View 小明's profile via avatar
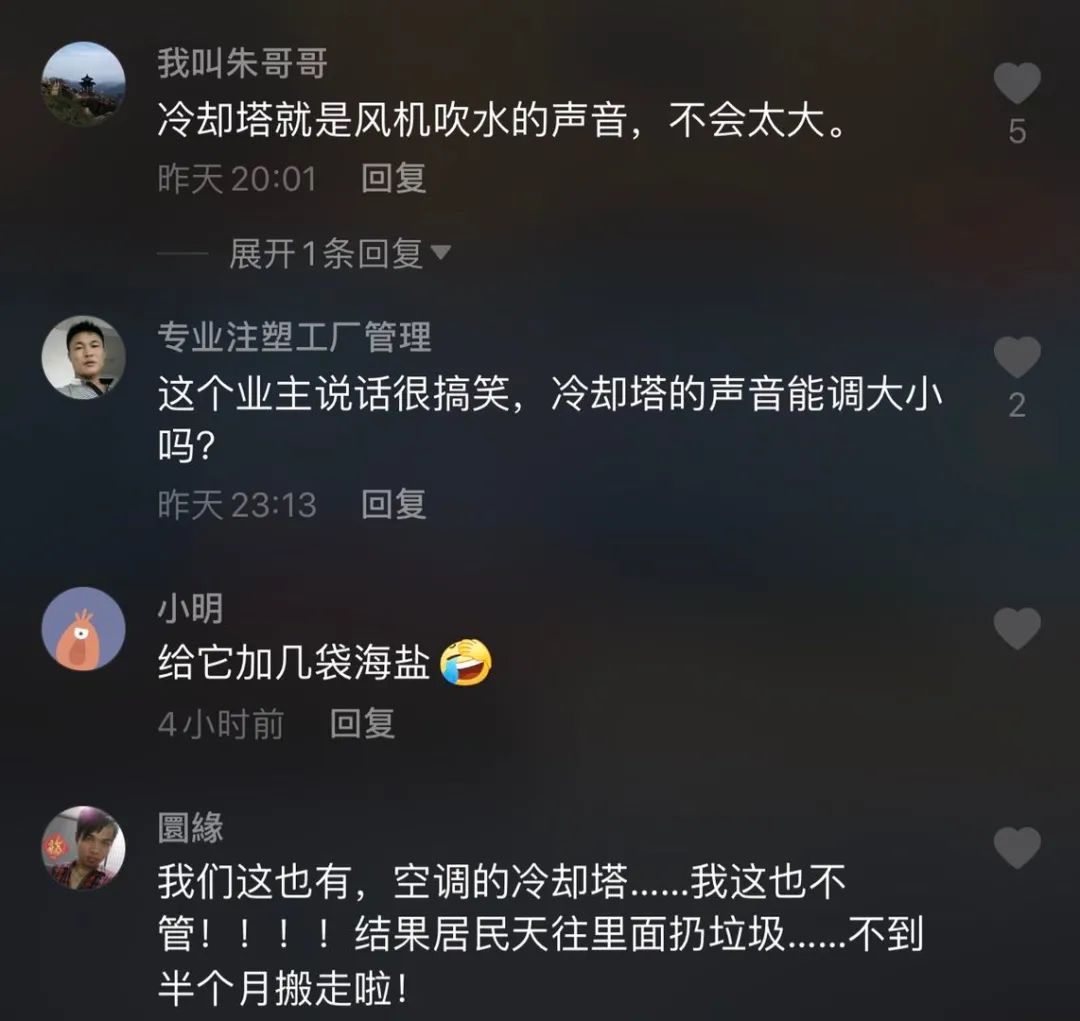1080x1021 pixels. (x=83, y=629)
